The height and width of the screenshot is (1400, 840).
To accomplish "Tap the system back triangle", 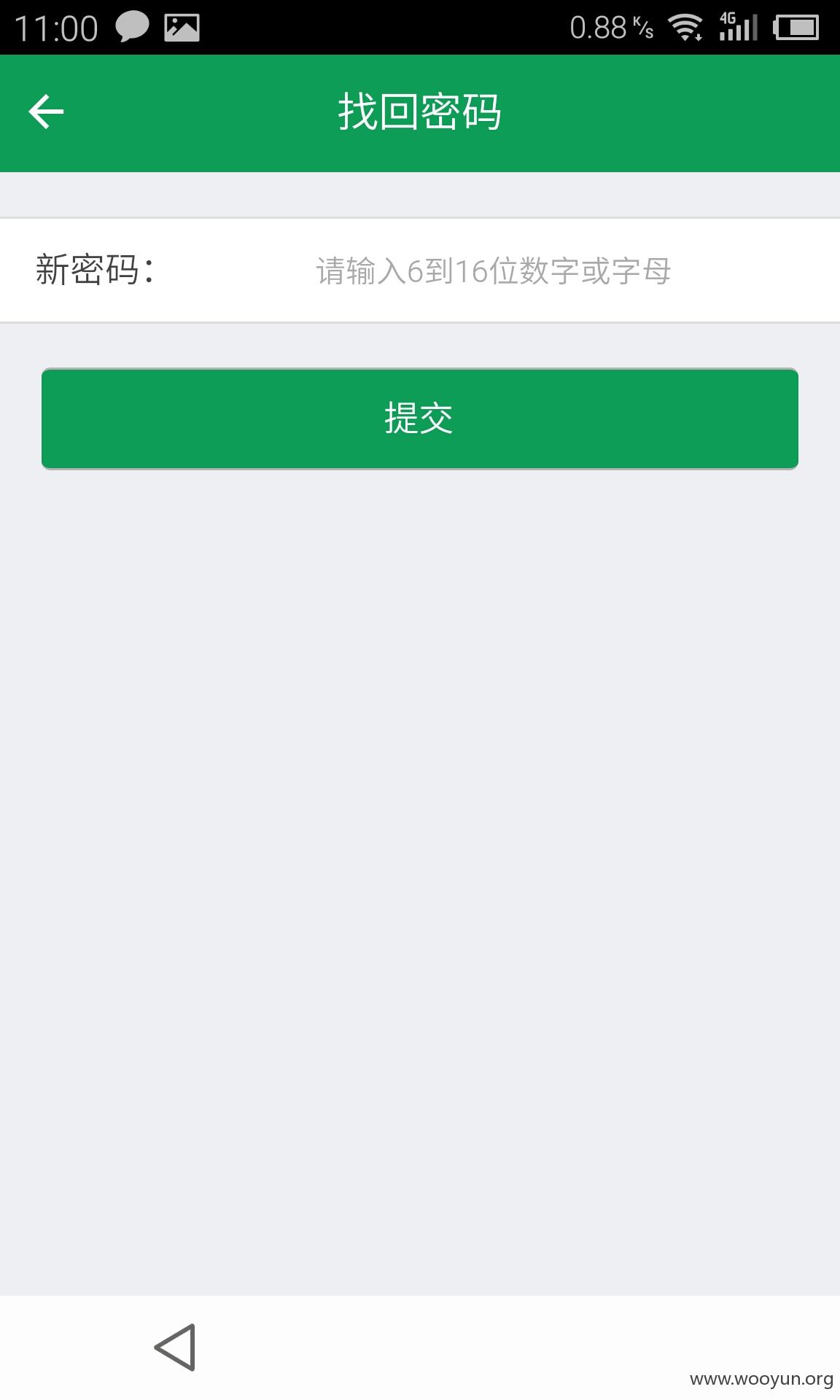I will (175, 1347).
